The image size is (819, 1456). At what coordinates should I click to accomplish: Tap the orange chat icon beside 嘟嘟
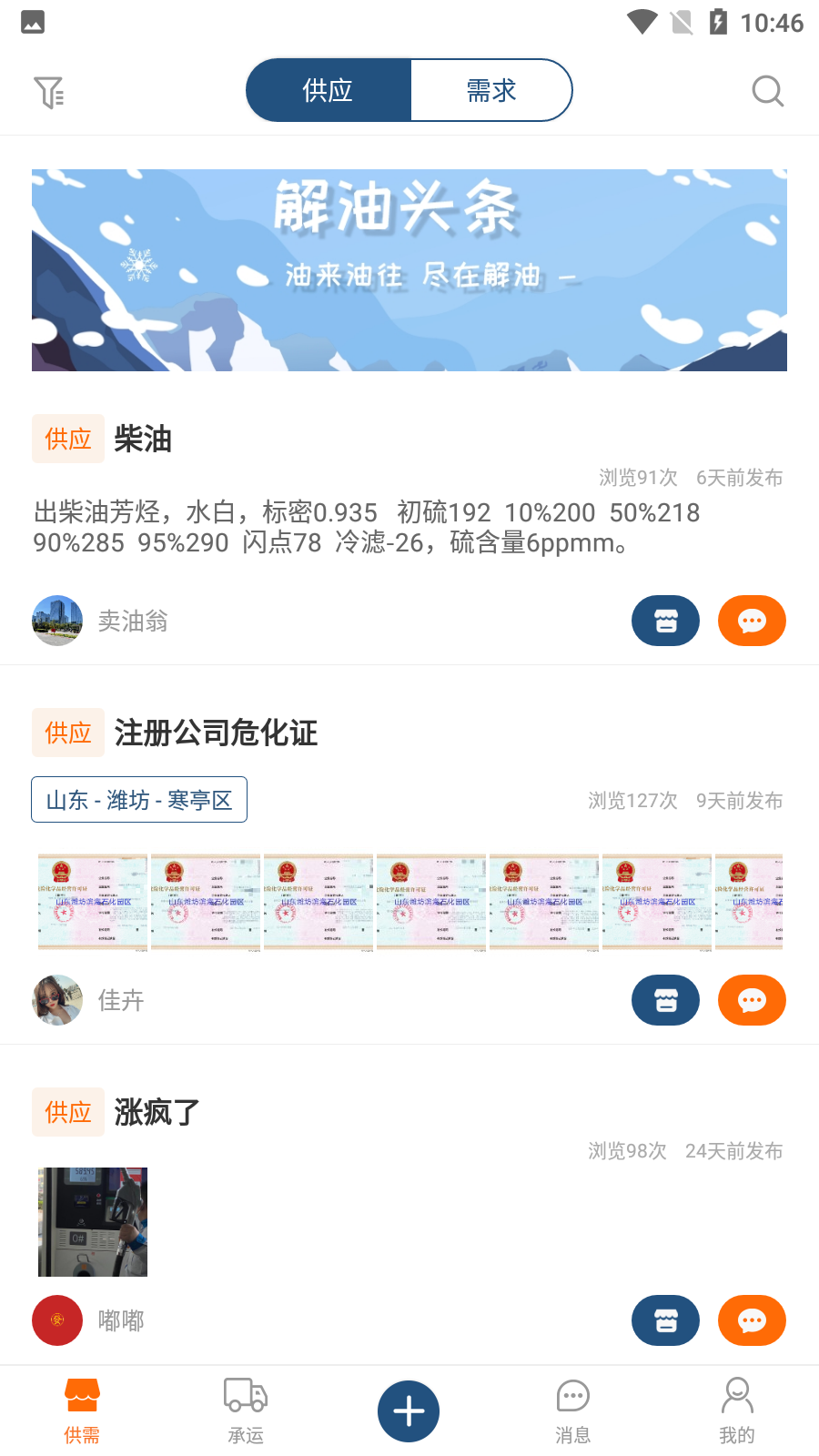752,1320
